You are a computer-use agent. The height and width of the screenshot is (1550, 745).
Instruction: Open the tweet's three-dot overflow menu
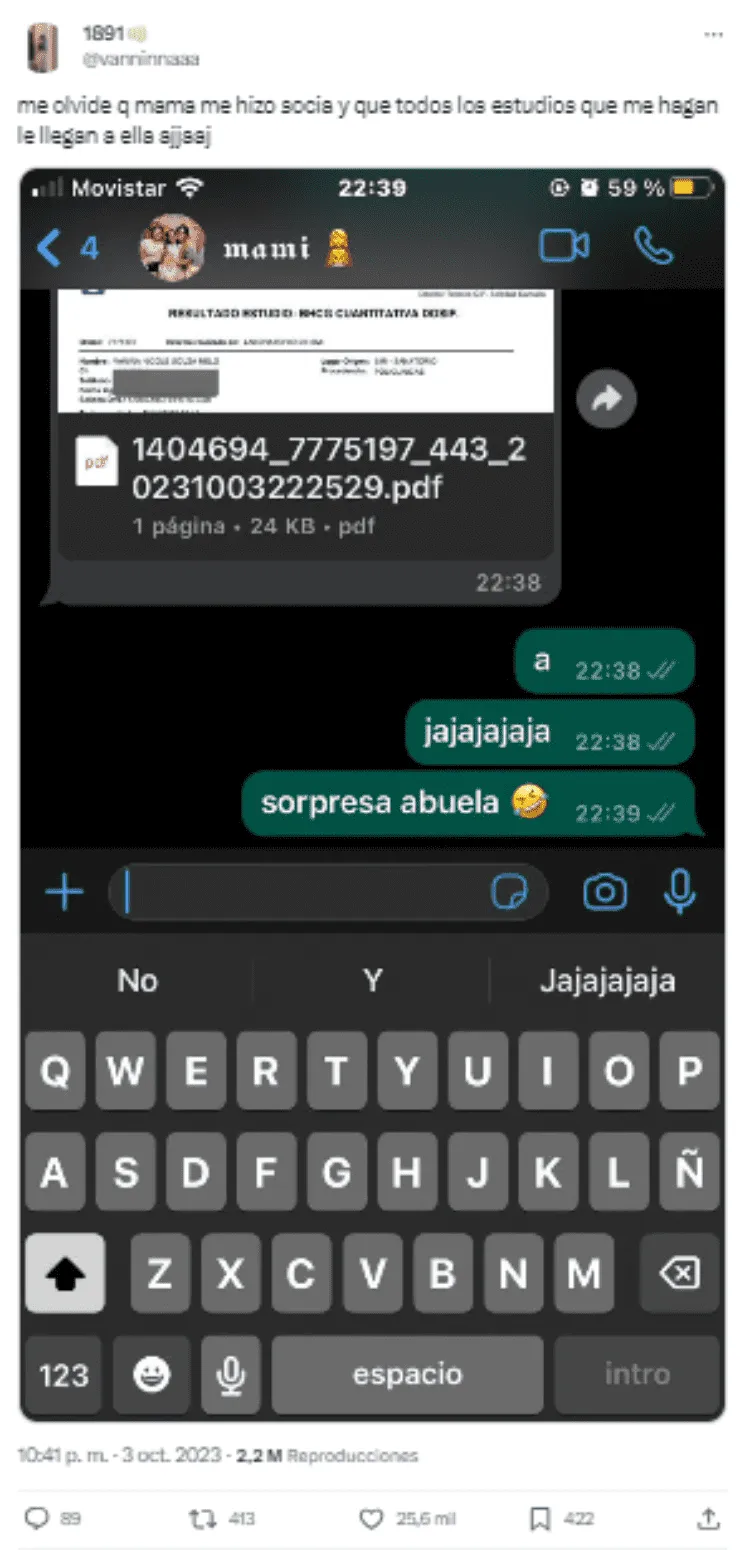click(x=712, y=34)
